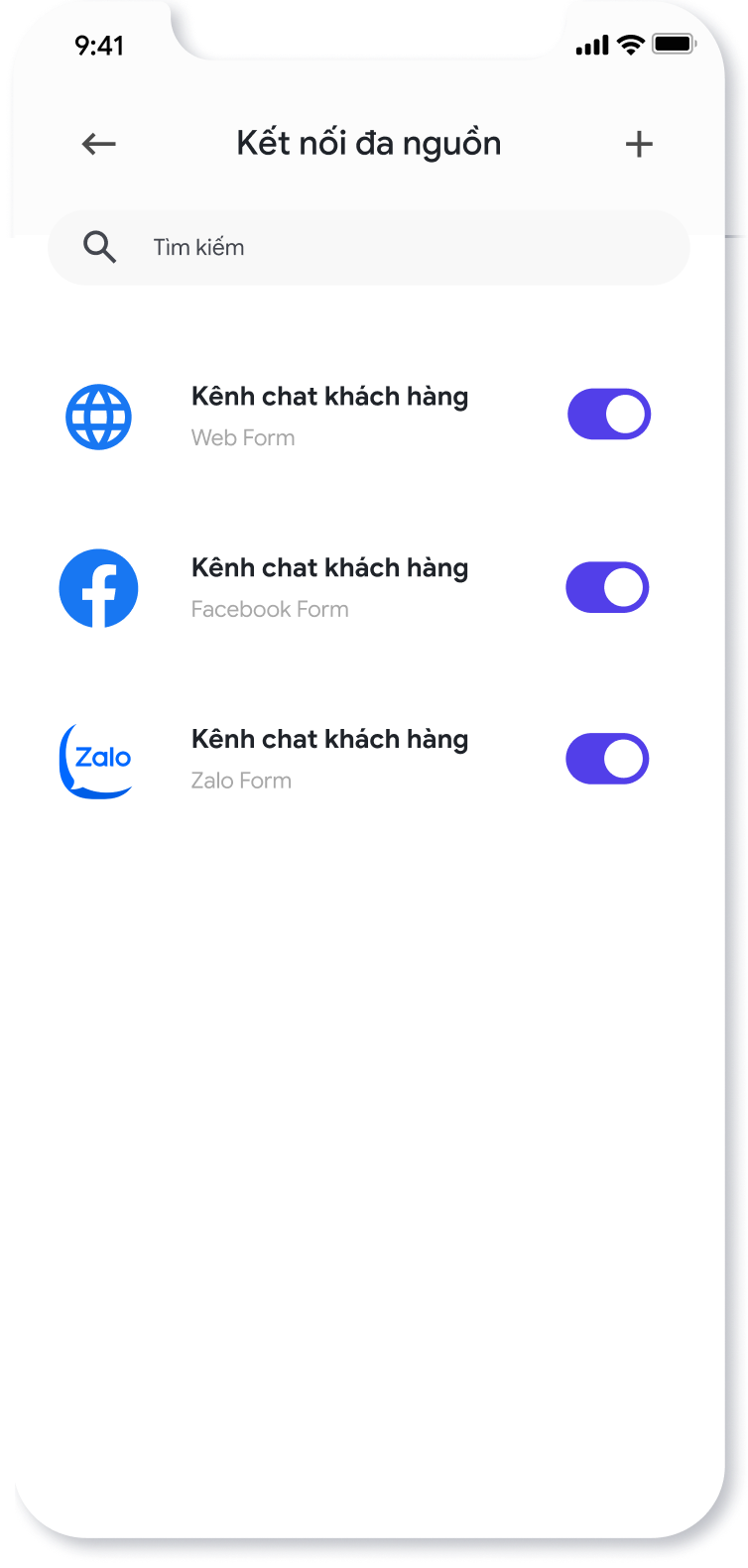Click the 'Kênh chat khách hàng' Web label
The height and width of the screenshot is (1568, 748).
329,396
